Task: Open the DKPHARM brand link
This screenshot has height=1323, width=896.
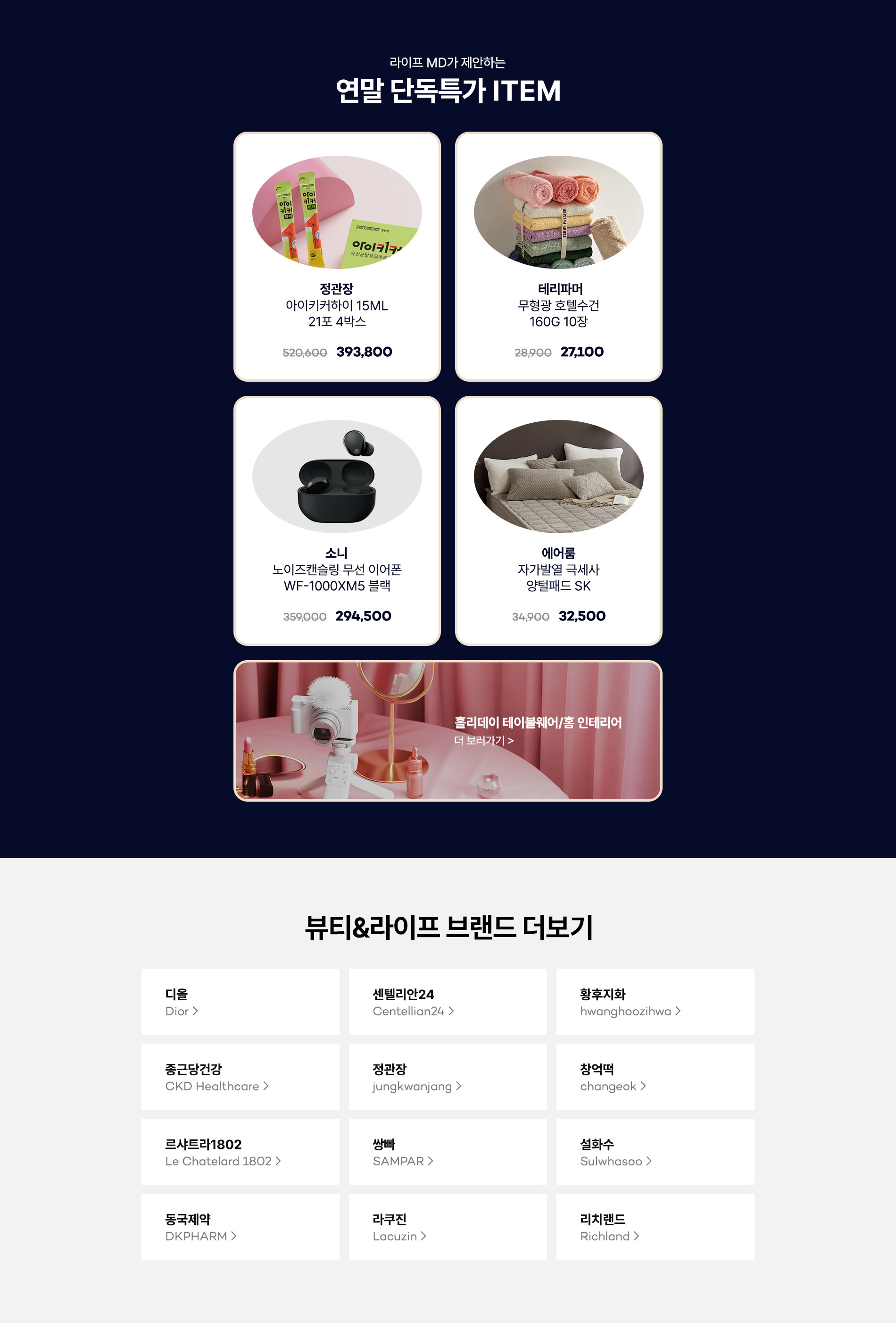Action: 240,1227
